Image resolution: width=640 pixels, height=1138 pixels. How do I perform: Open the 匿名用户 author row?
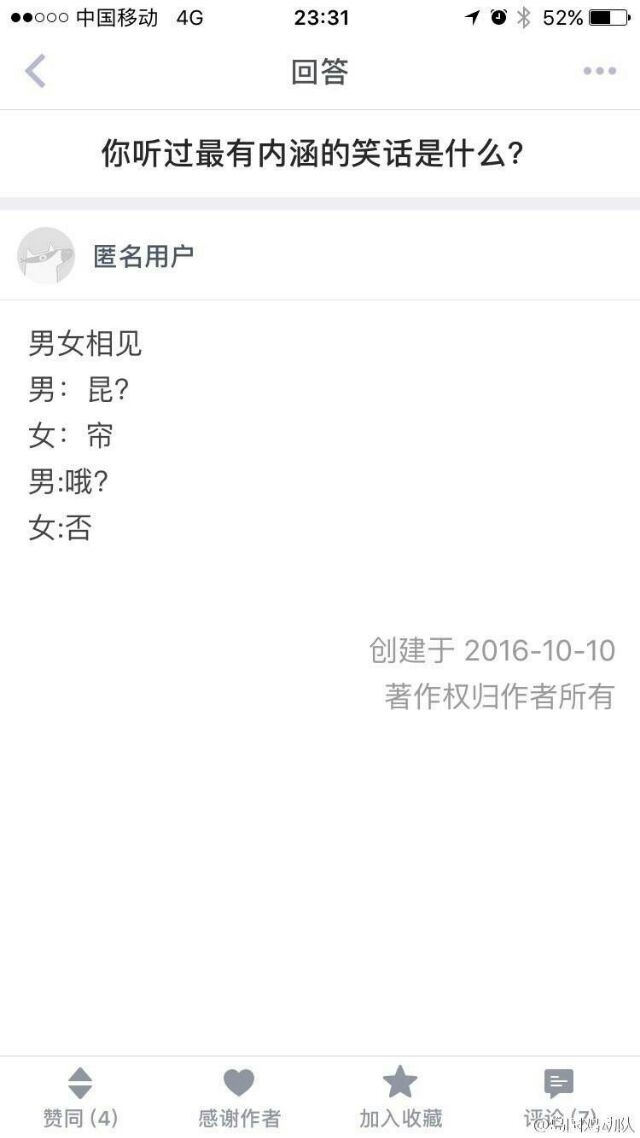pyautogui.click(x=320, y=255)
